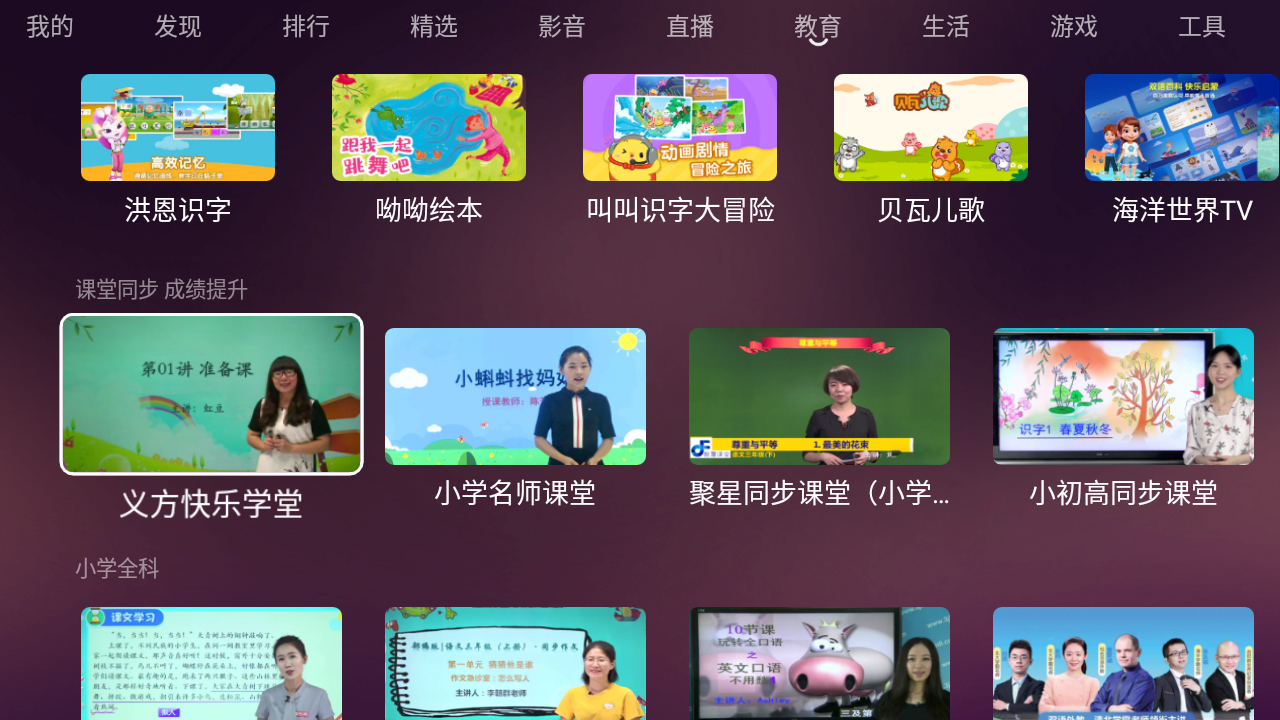The image size is (1280, 720).
Task: Open the 生活 tab
Action: [946, 27]
